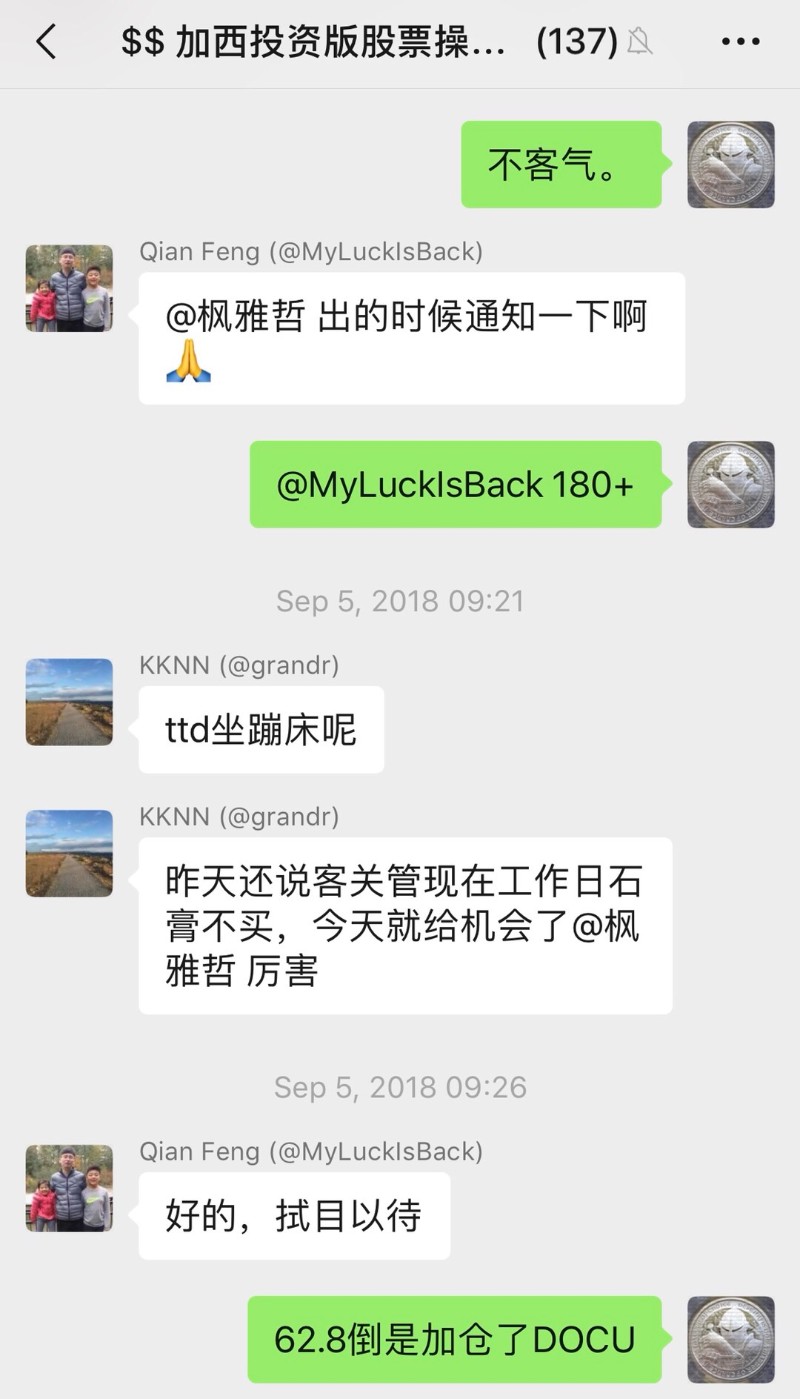Open the sender avatar beside @MyLuckIsBack 180+
Viewport: 800px width, 1399px height.
[731, 484]
